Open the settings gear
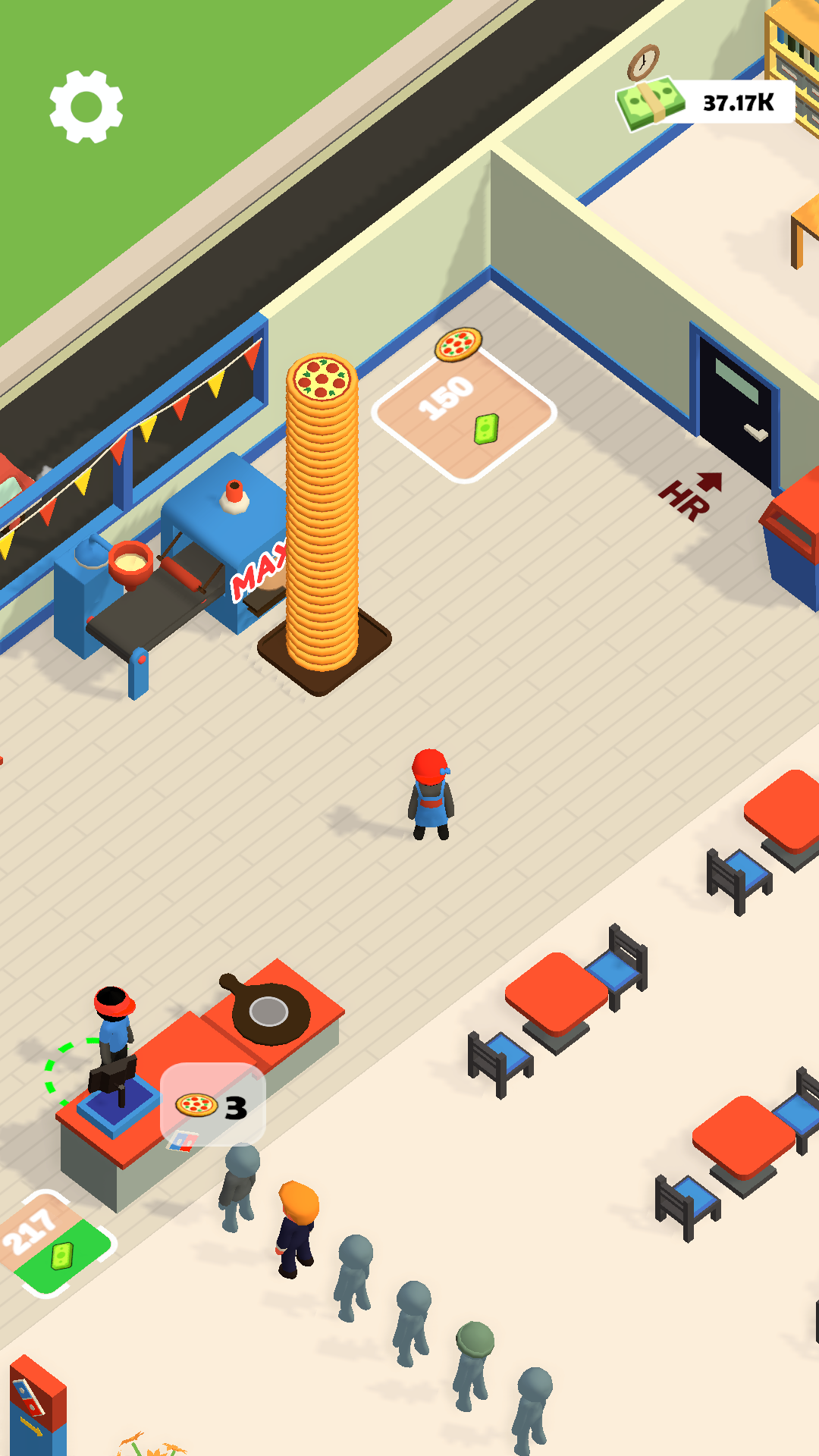 pos(86,107)
